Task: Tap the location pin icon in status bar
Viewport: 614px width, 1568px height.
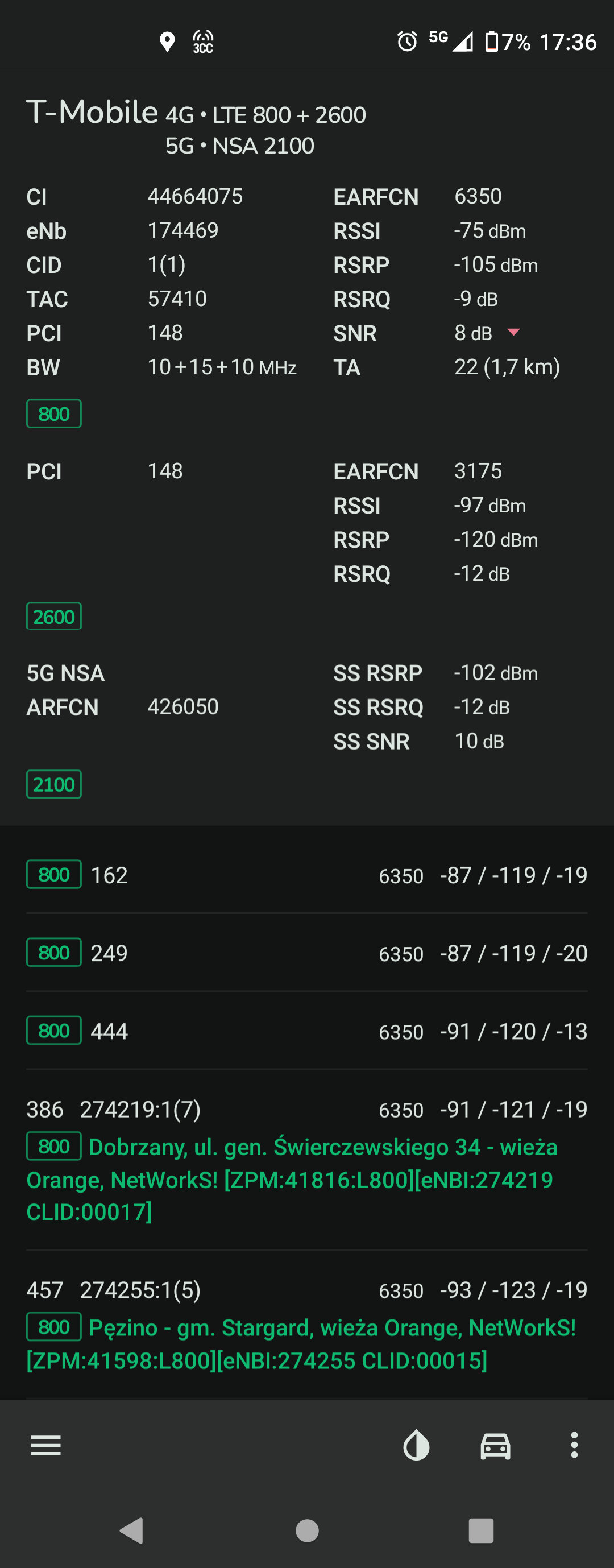Action: (x=166, y=42)
